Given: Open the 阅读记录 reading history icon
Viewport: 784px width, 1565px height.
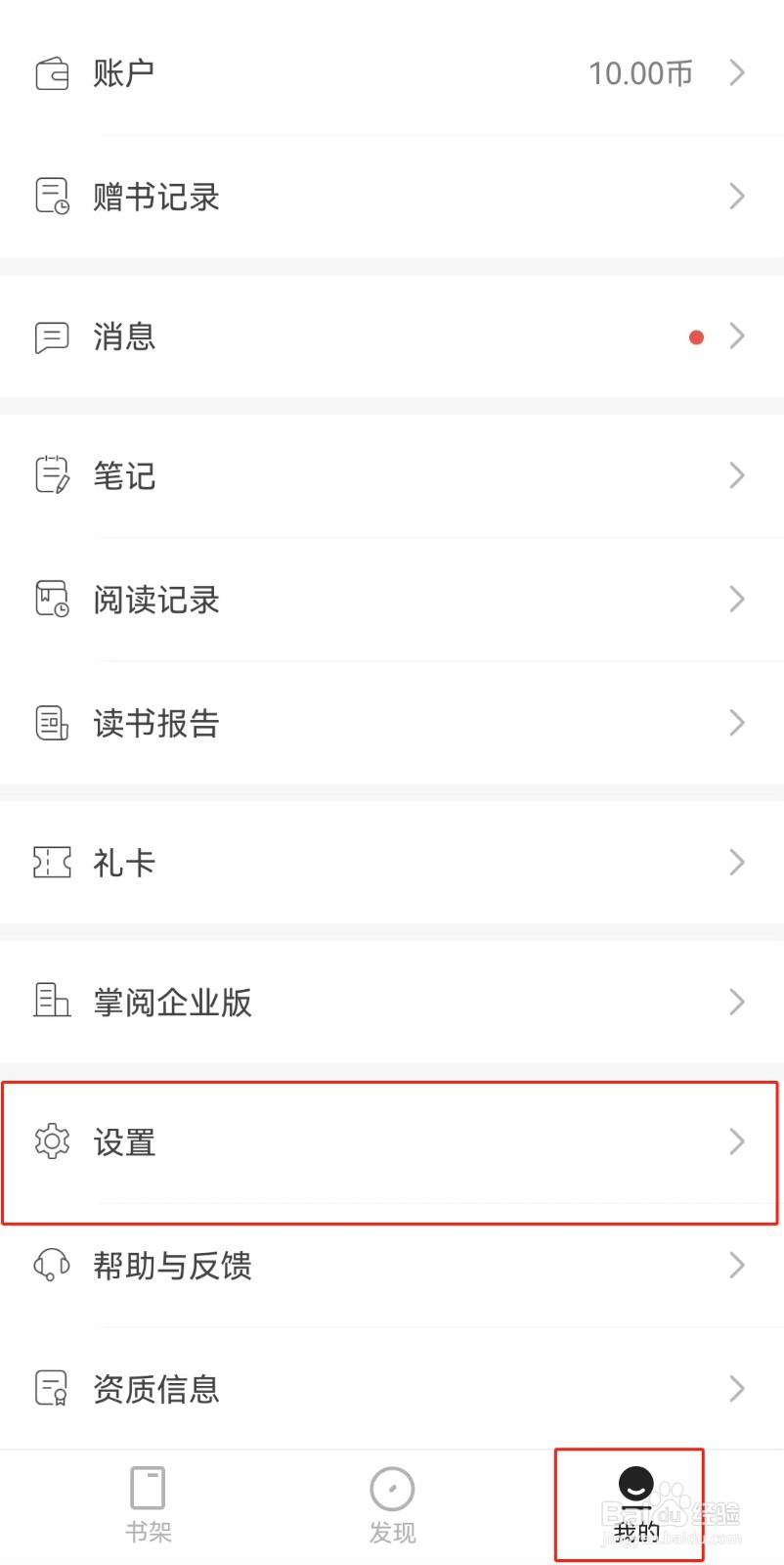Looking at the screenshot, I should coord(51,599).
